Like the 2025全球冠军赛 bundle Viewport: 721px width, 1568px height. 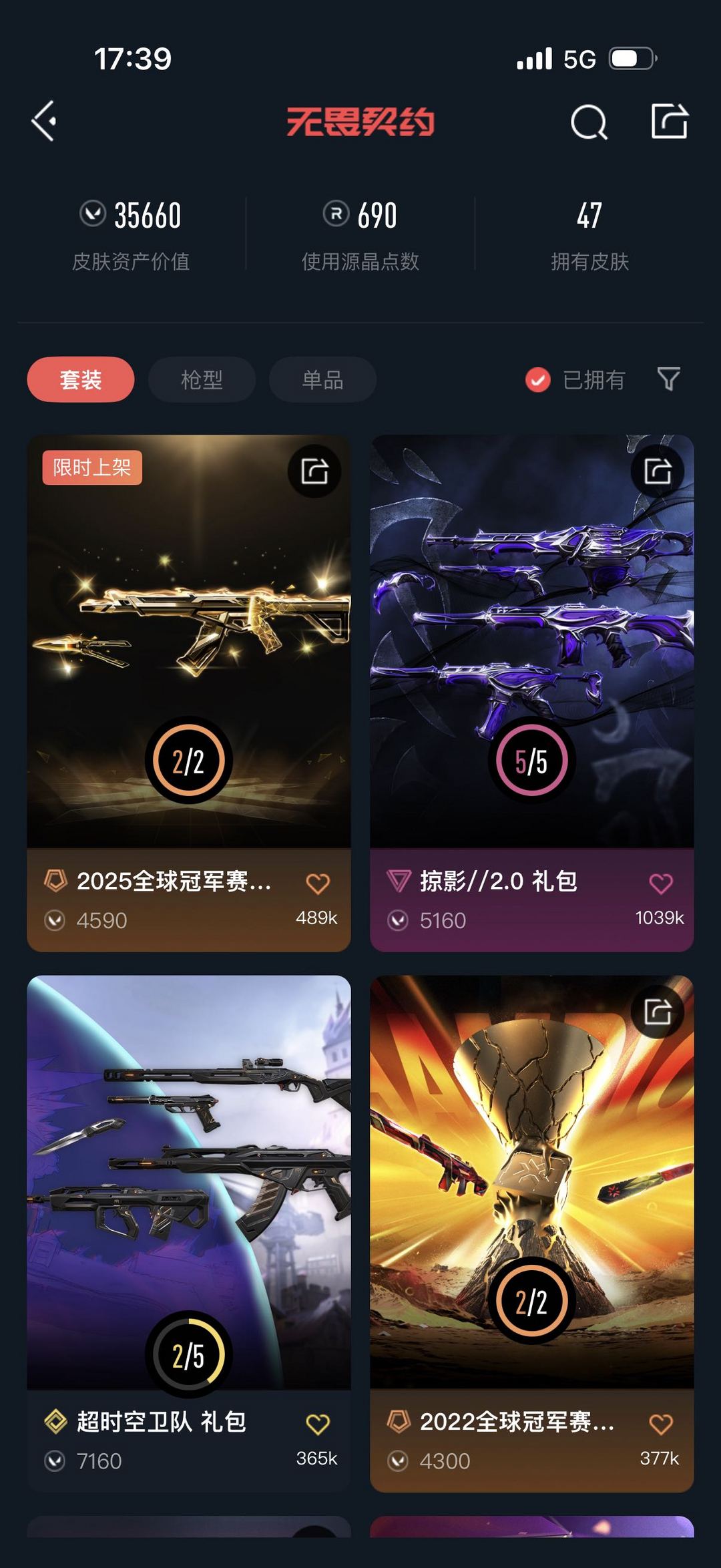[x=318, y=884]
